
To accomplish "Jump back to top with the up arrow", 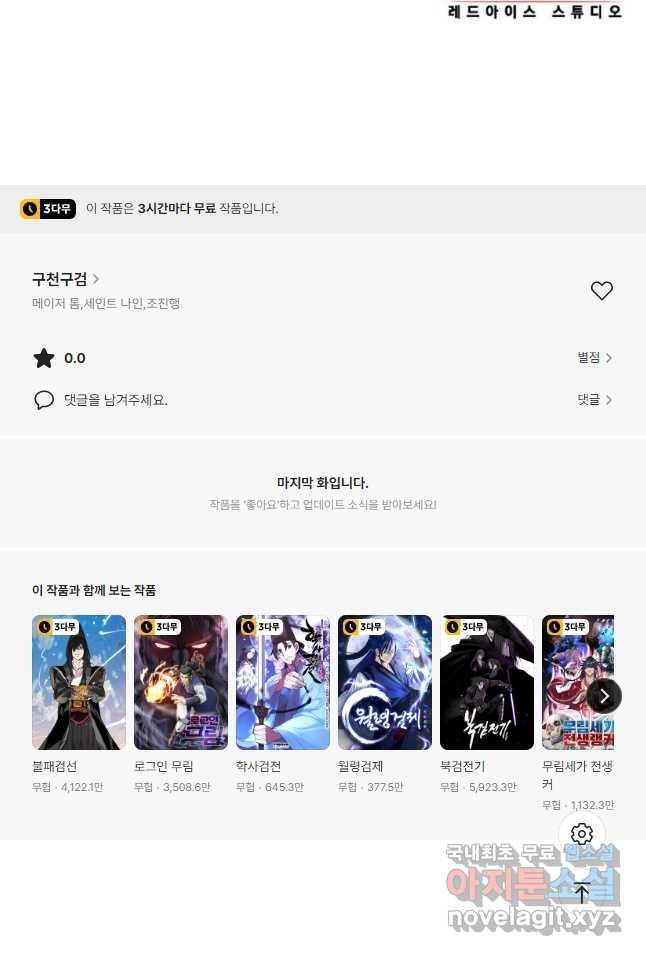I will point(582,892).
